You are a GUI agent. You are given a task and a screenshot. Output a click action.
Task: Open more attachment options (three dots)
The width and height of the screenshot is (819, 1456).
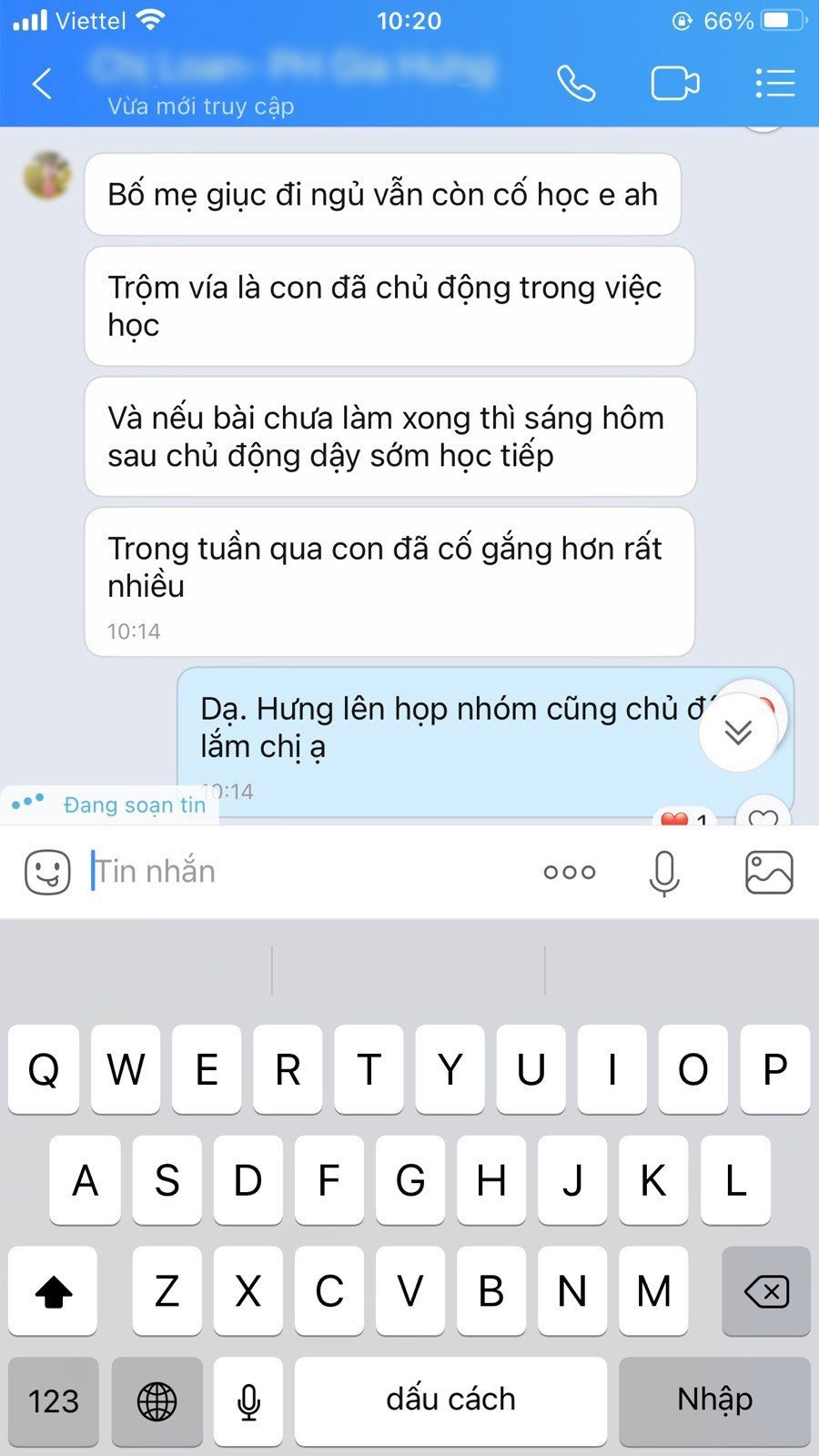(570, 872)
